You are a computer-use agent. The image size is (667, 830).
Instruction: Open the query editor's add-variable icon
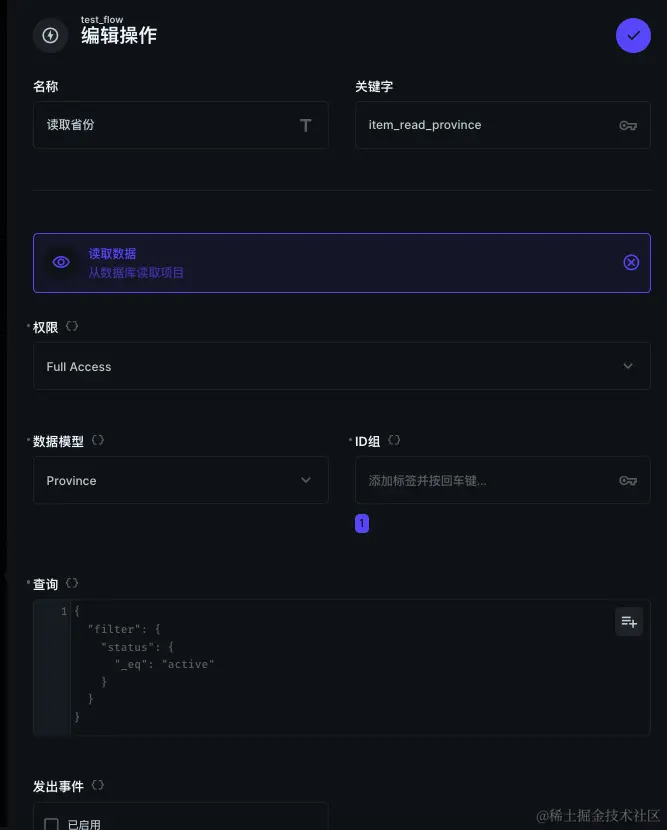(x=629, y=621)
